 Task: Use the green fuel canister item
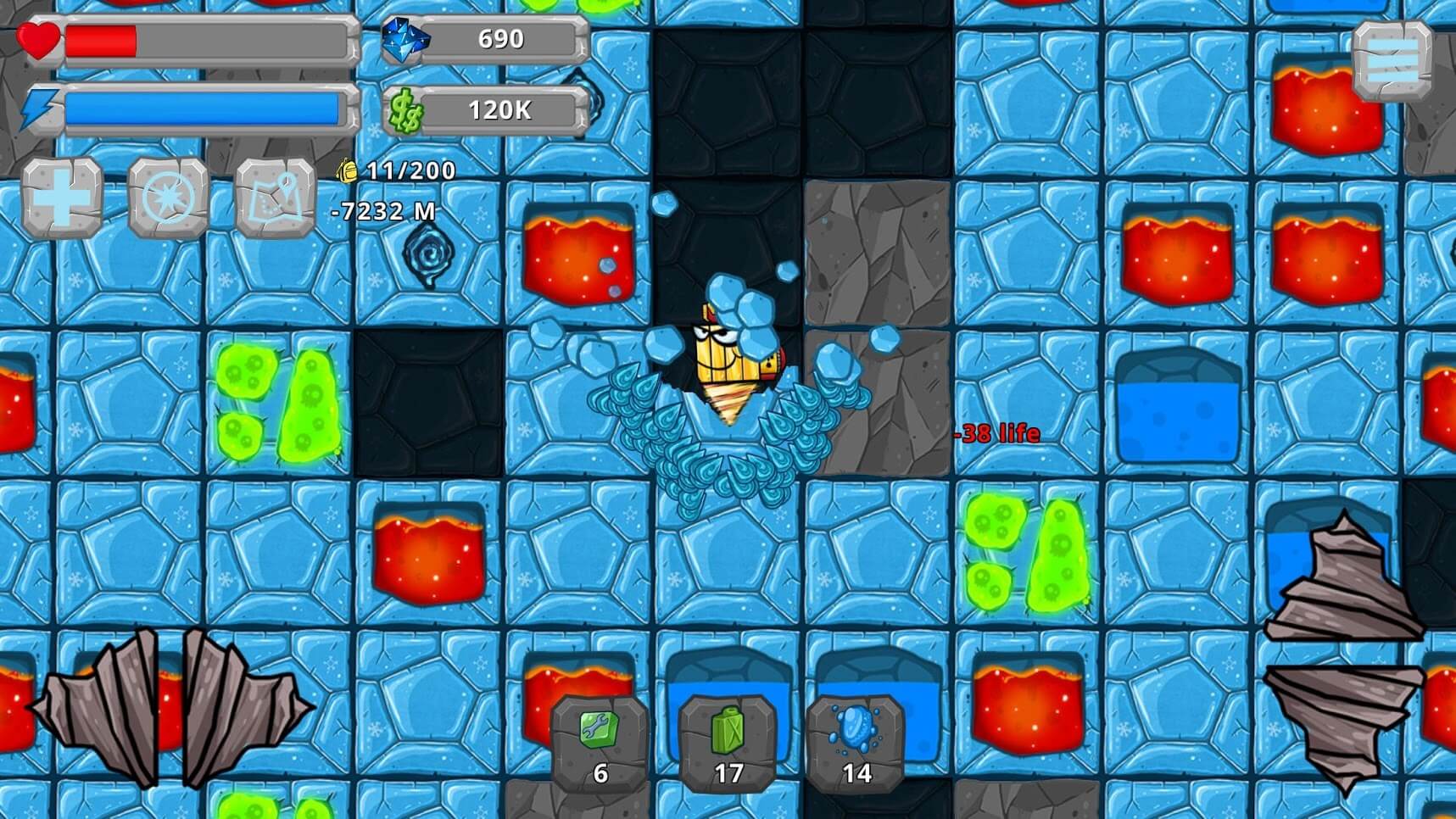pos(728,744)
